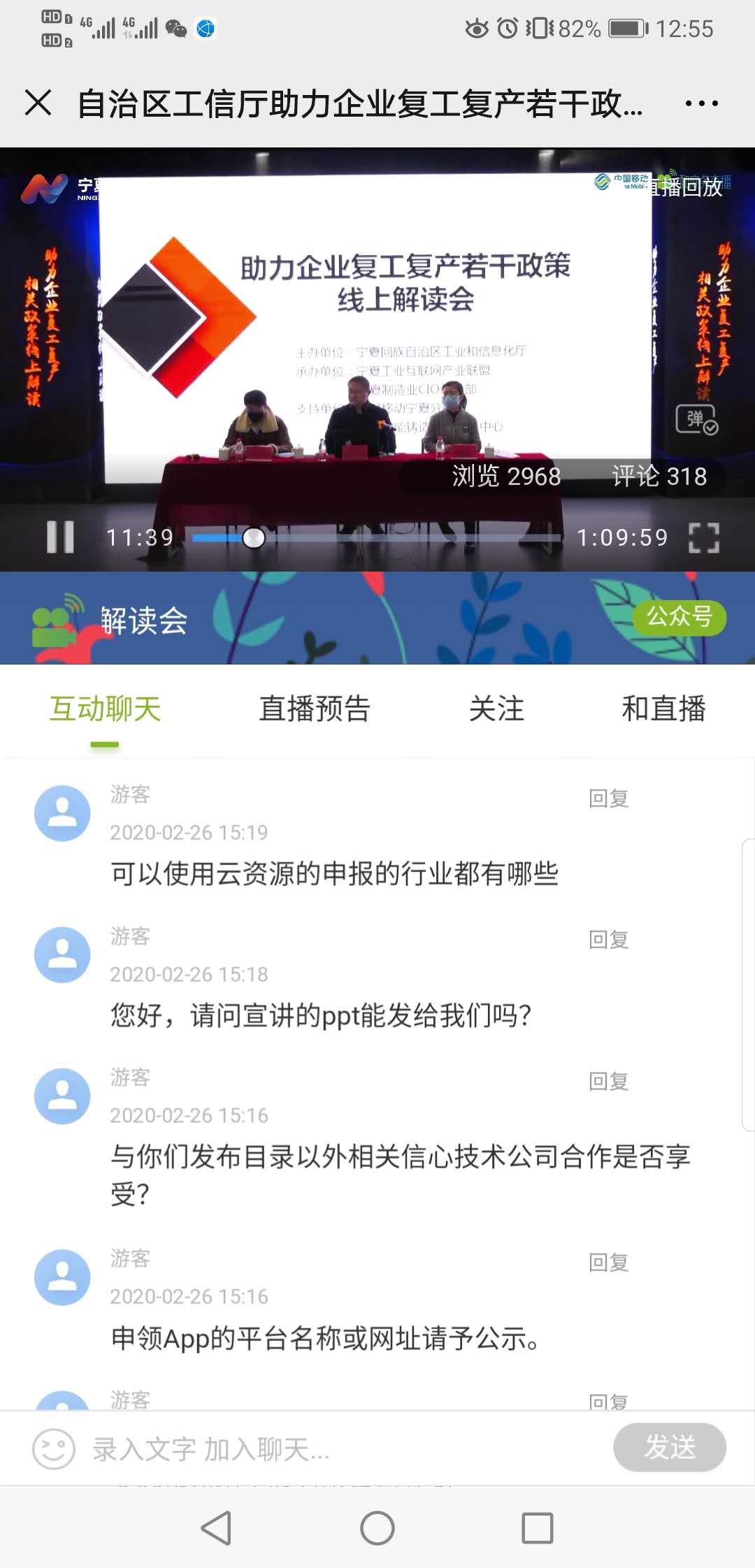
Task: Switch to the 直播预告 tab
Action: click(314, 709)
